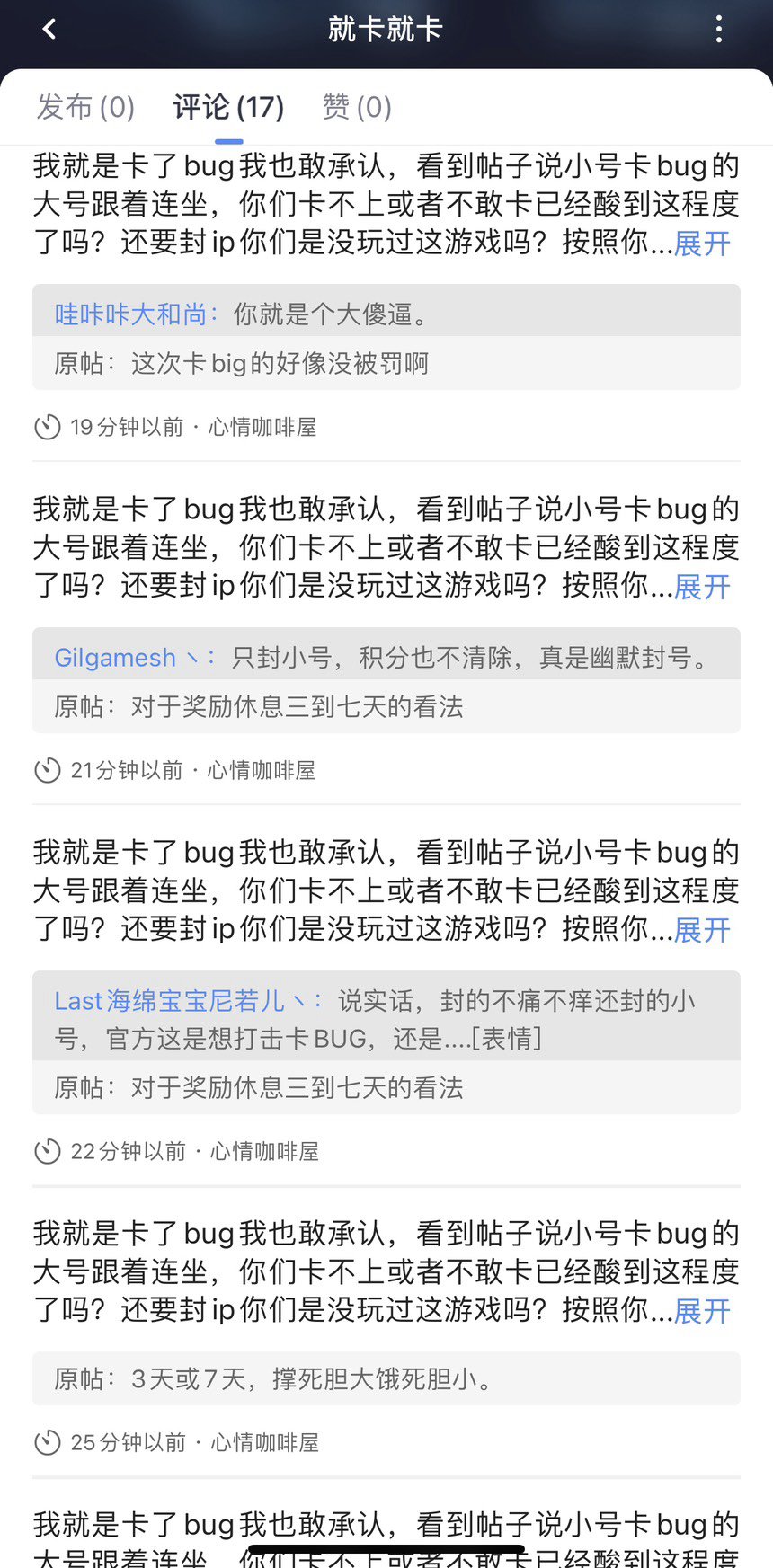773x1568 pixels.
Task: Expand the comment replying to Gilgamesh
Action: [702, 587]
